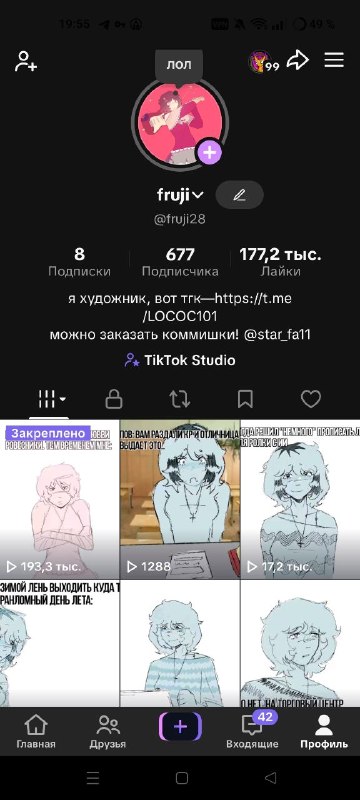Open the hamburger menu
This screenshot has height=800, width=360.
point(334,60)
